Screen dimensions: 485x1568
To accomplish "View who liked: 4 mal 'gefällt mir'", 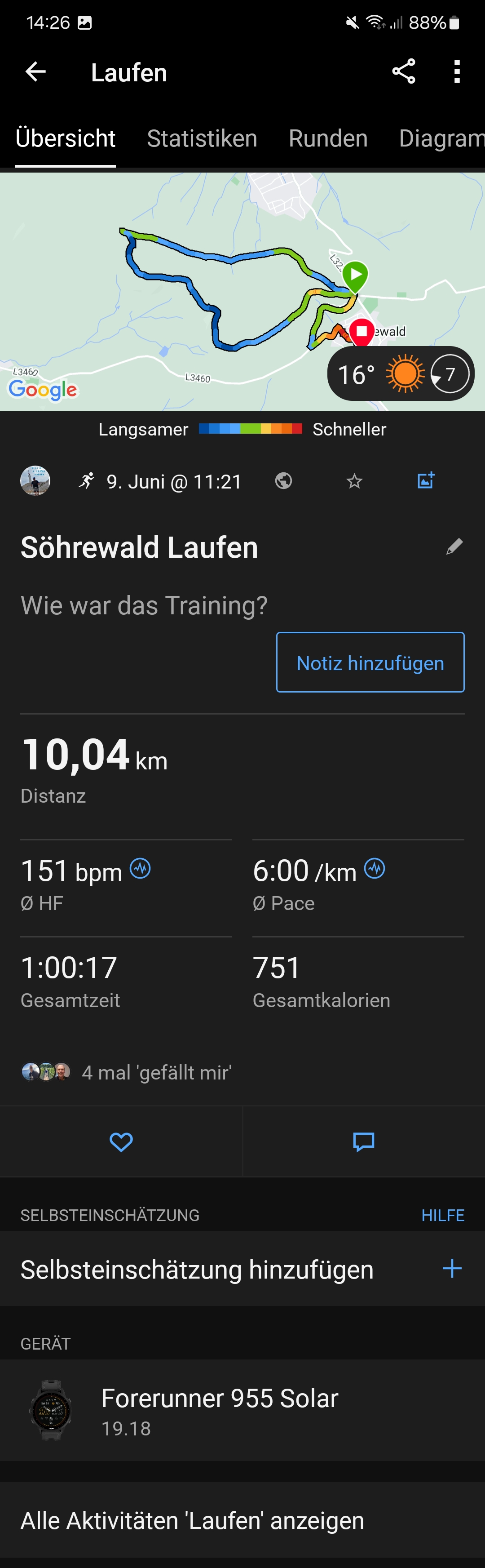I will 156,1072.
